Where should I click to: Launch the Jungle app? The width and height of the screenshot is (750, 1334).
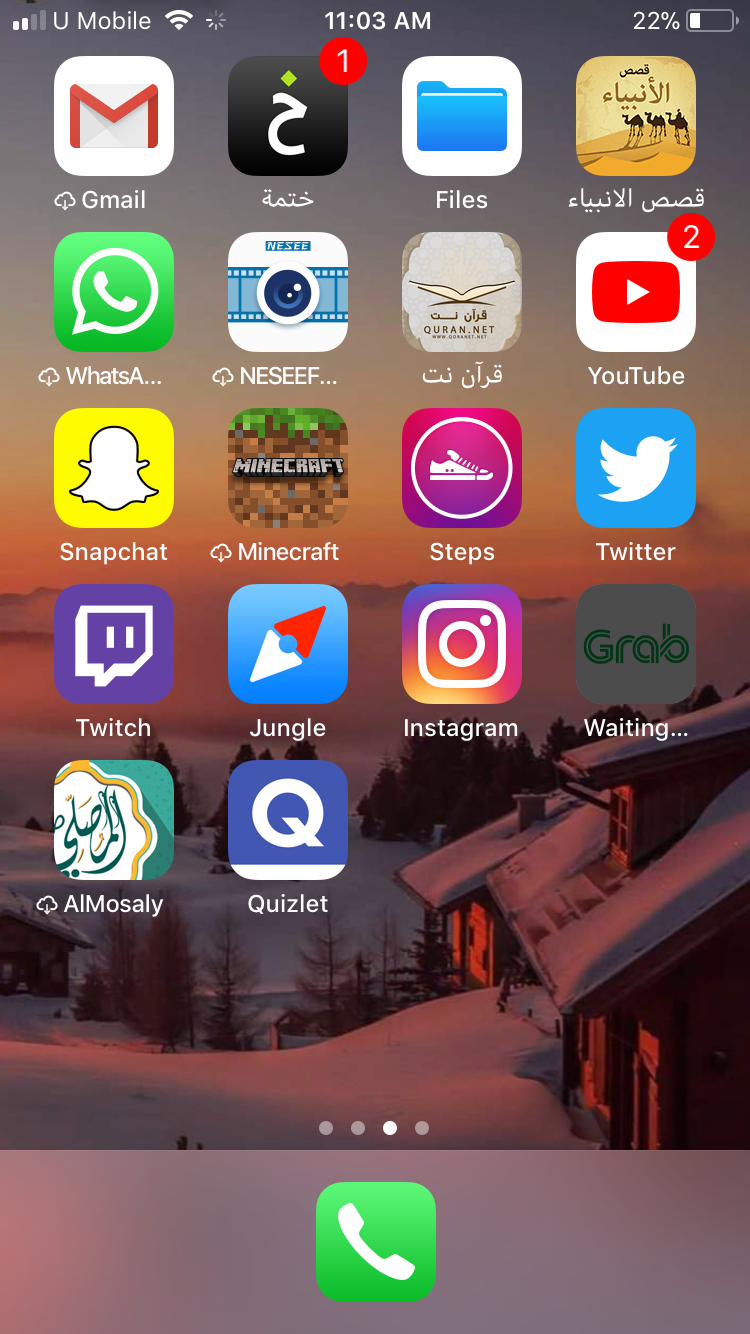(288, 644)
